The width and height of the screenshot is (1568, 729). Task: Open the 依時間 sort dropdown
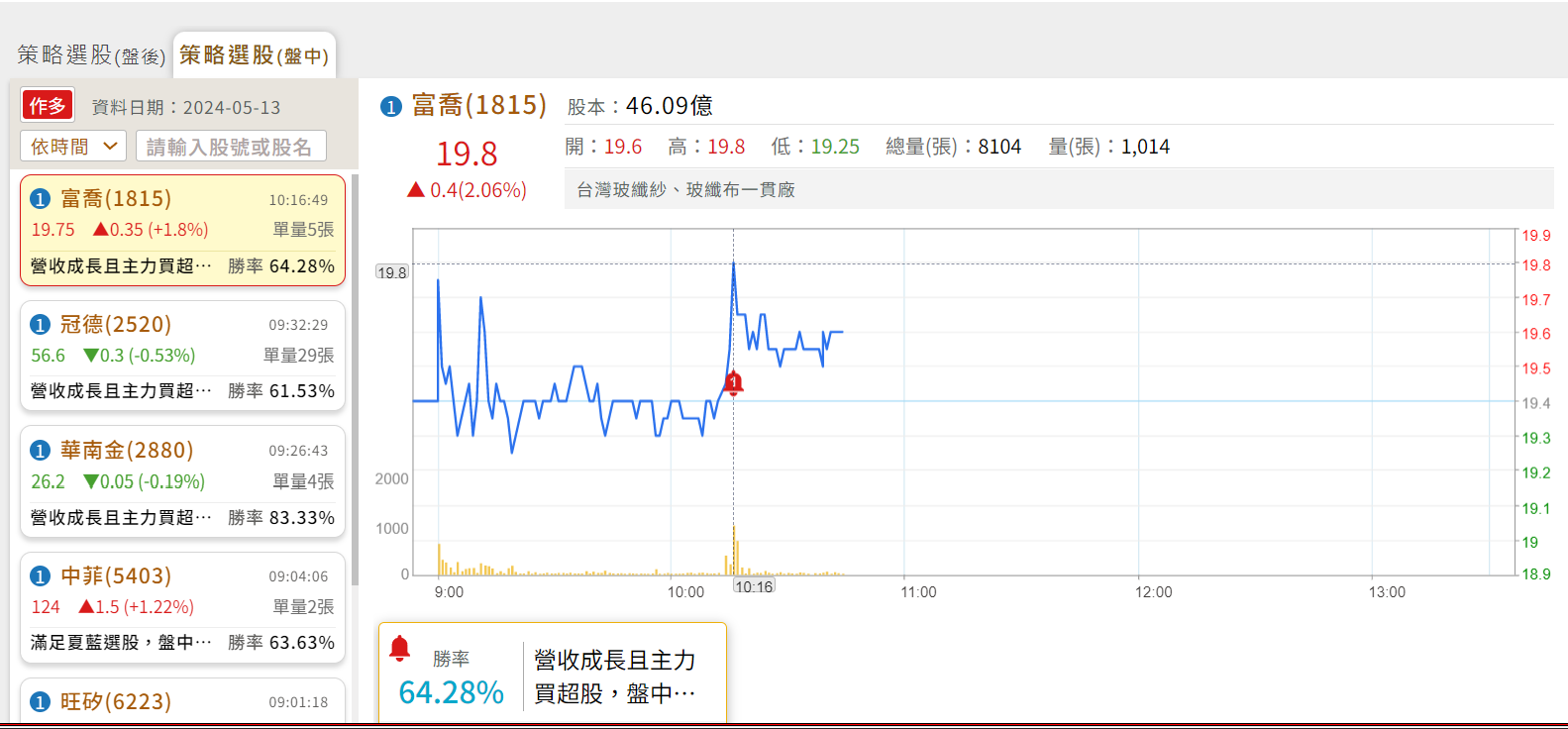pyautogui.click(x=73, y=147)
